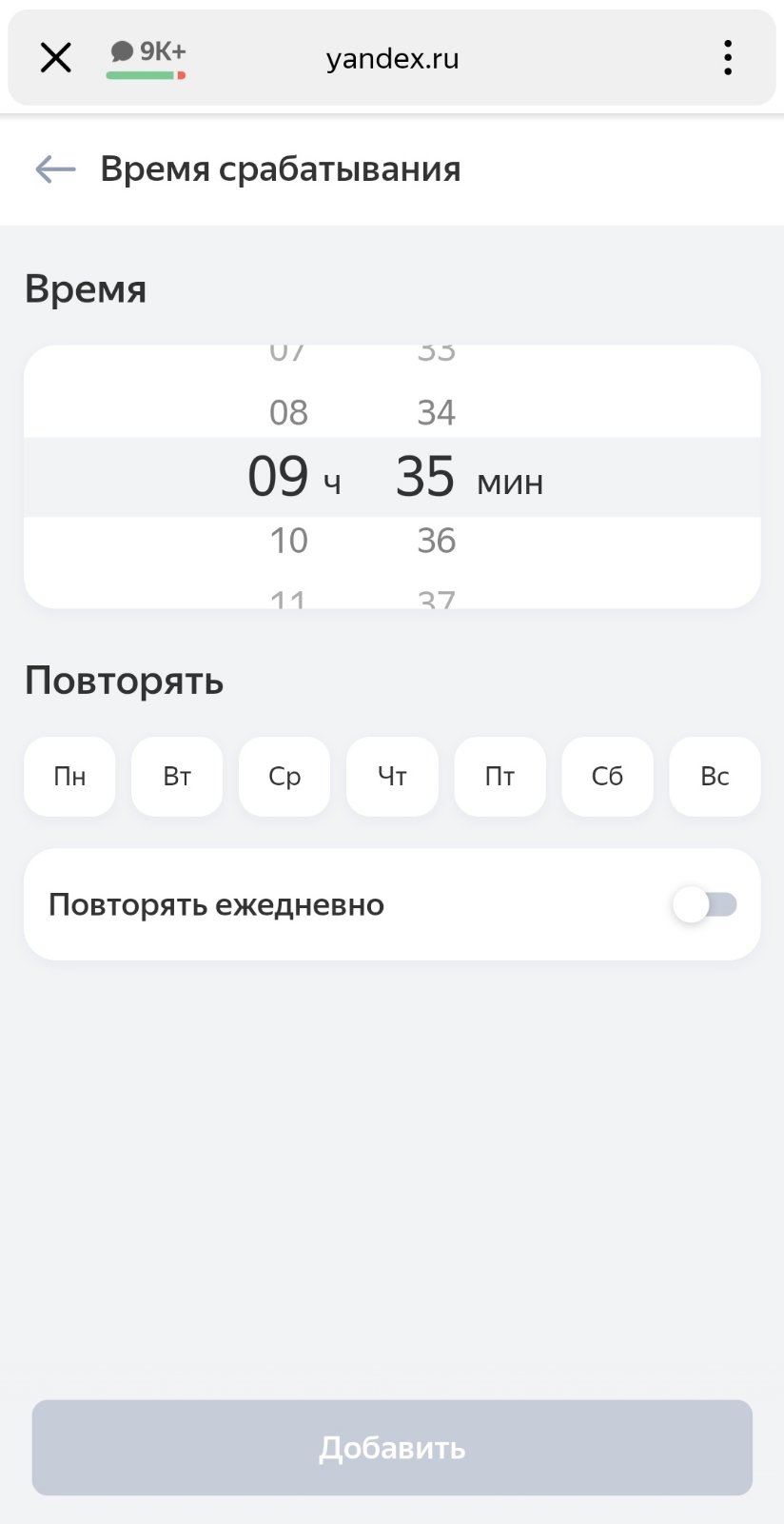Select the Пн day chip
Viewport: 784px width, 1524px height.
tap(69, 777)
